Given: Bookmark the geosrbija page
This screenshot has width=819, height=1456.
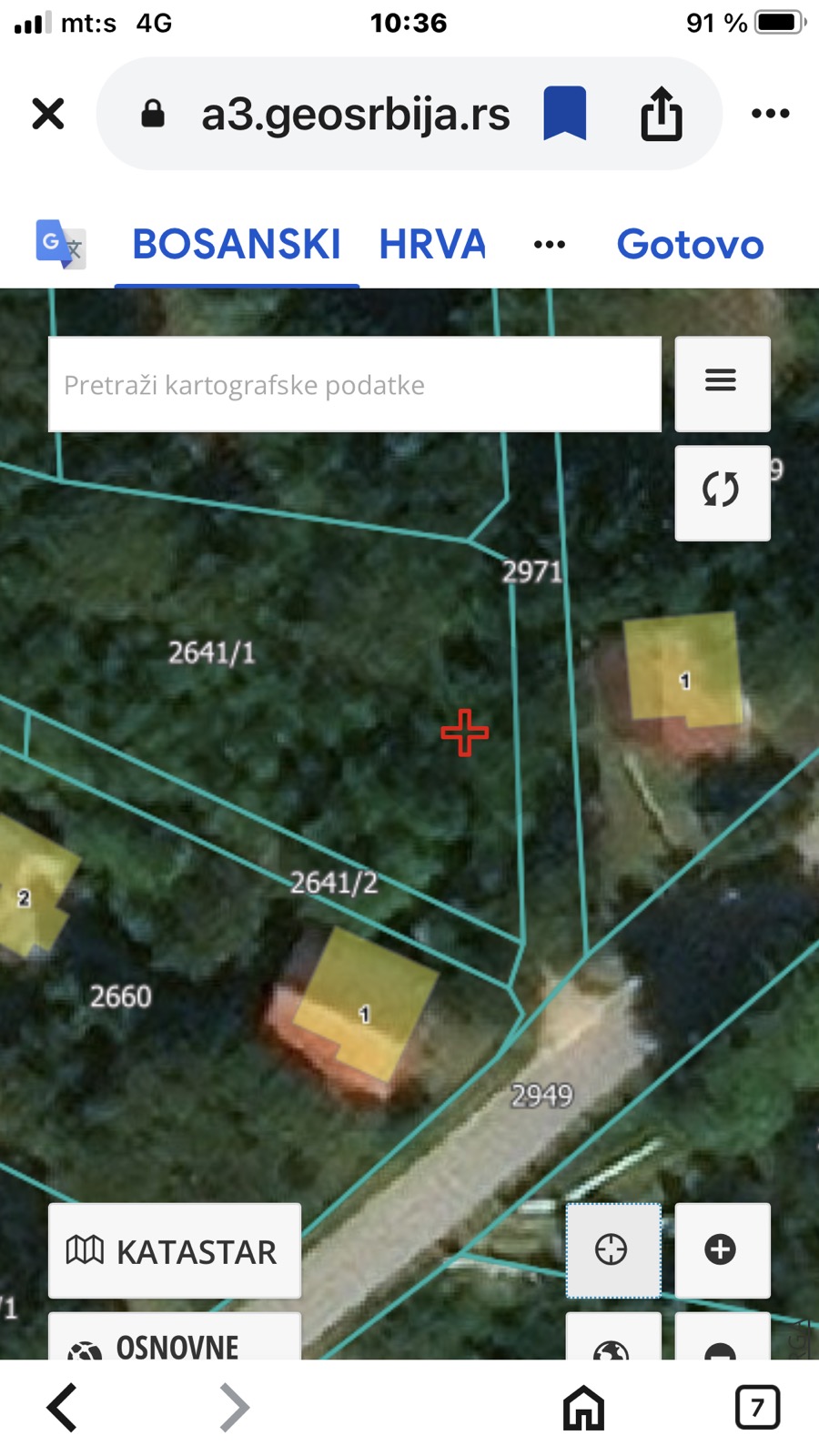Looking at the screenshot, I should pos(564,114).
